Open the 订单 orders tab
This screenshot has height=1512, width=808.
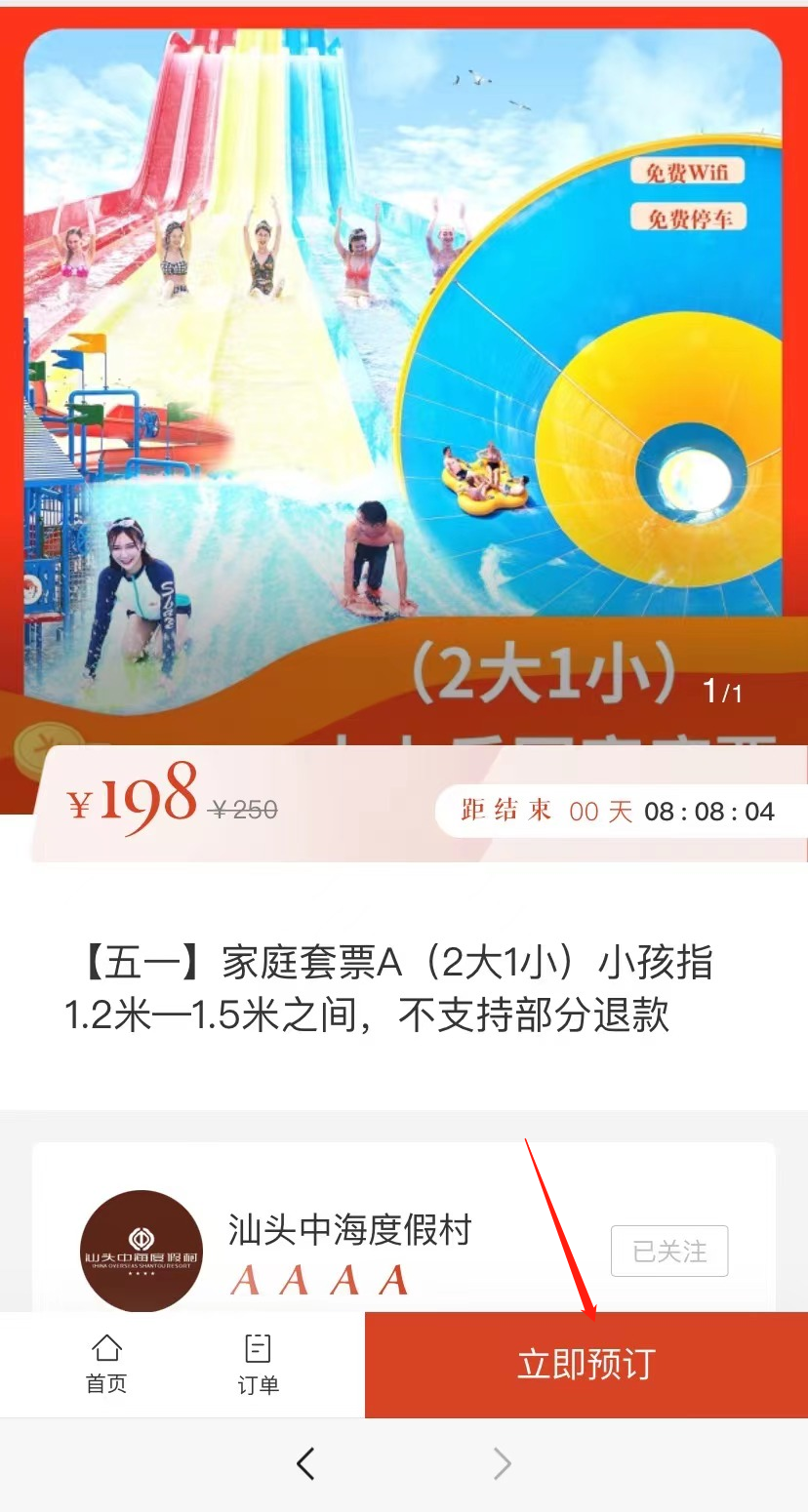(258, 1364)
